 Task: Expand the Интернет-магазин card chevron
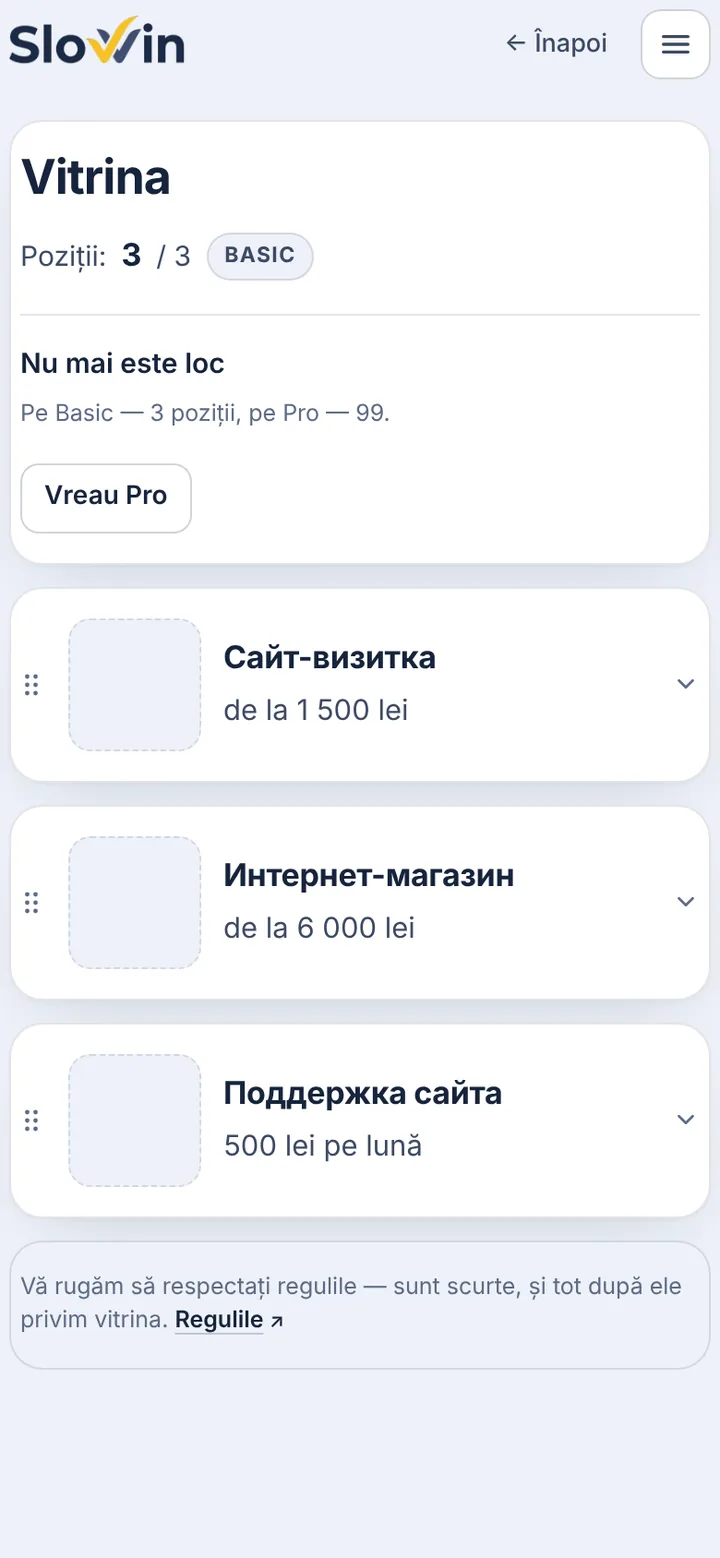tap(685, 902)
